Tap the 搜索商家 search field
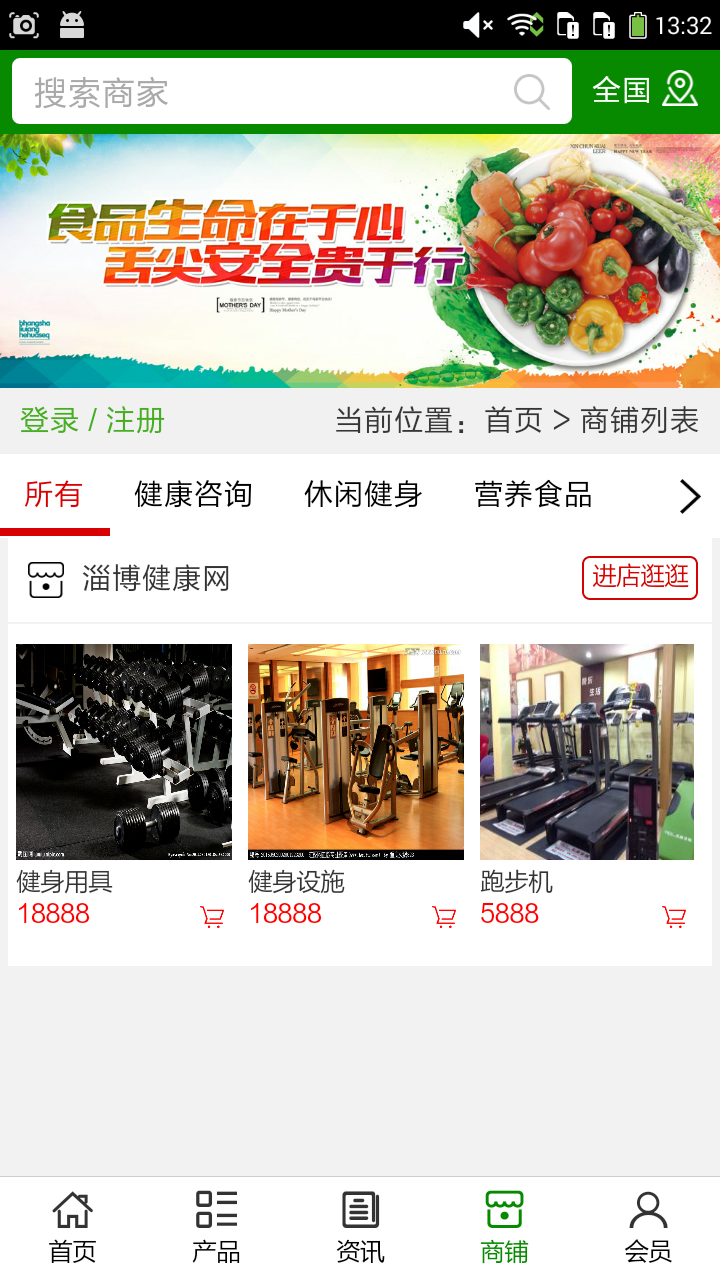This screenshot has height=1280, width=720. (x=260, y=92)
